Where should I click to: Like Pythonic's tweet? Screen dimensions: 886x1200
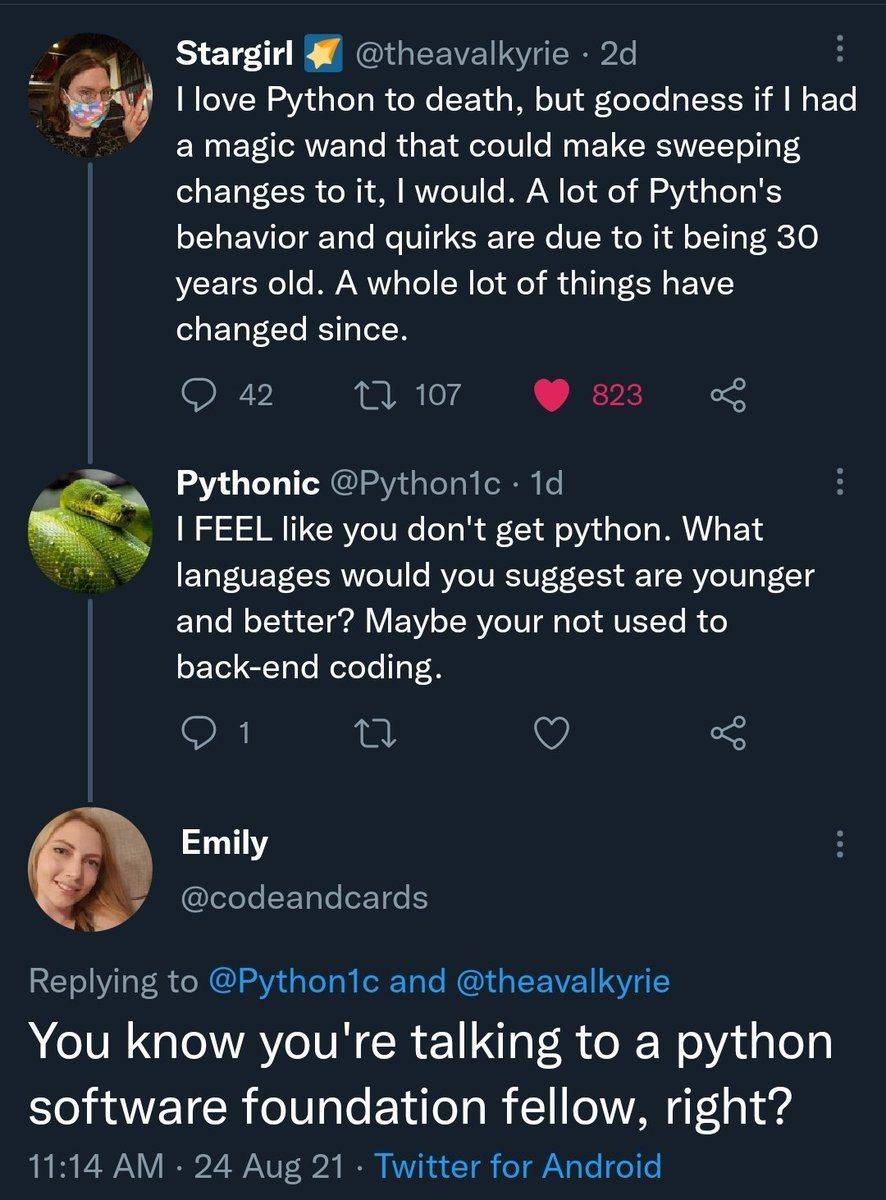click(551, 735)
